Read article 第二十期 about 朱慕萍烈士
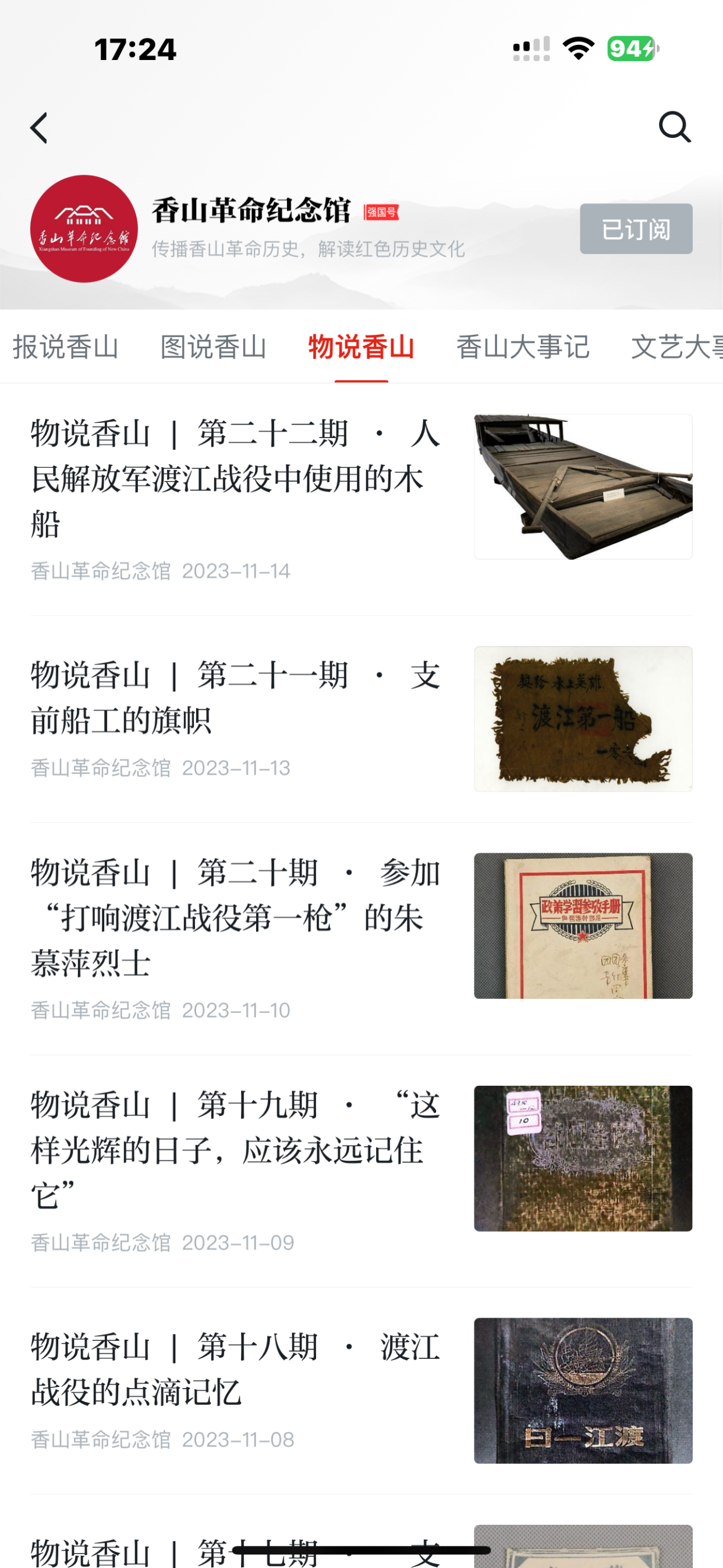This screenshot has width=723, height=1568. pos(236,918)
